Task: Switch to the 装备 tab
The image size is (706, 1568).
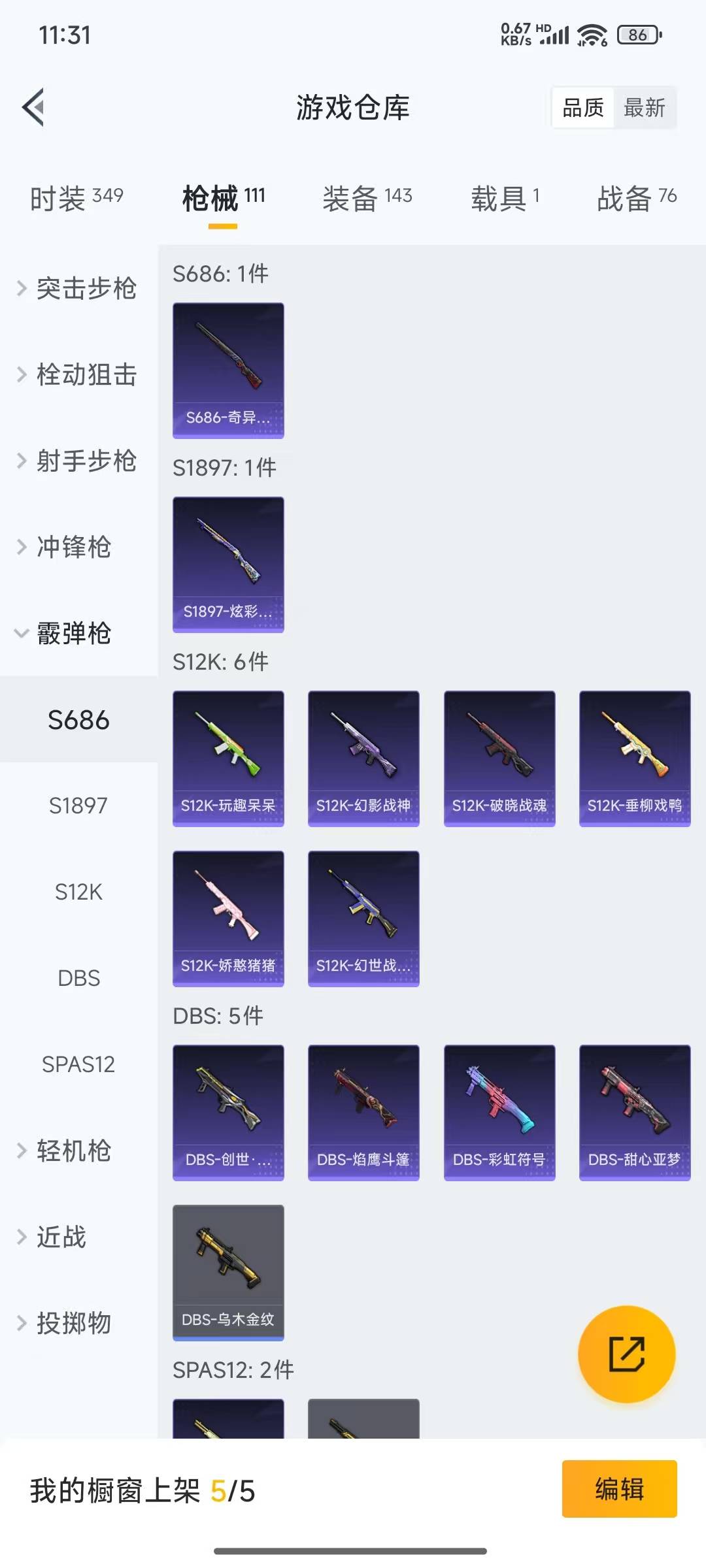Action: pos(367,198)
